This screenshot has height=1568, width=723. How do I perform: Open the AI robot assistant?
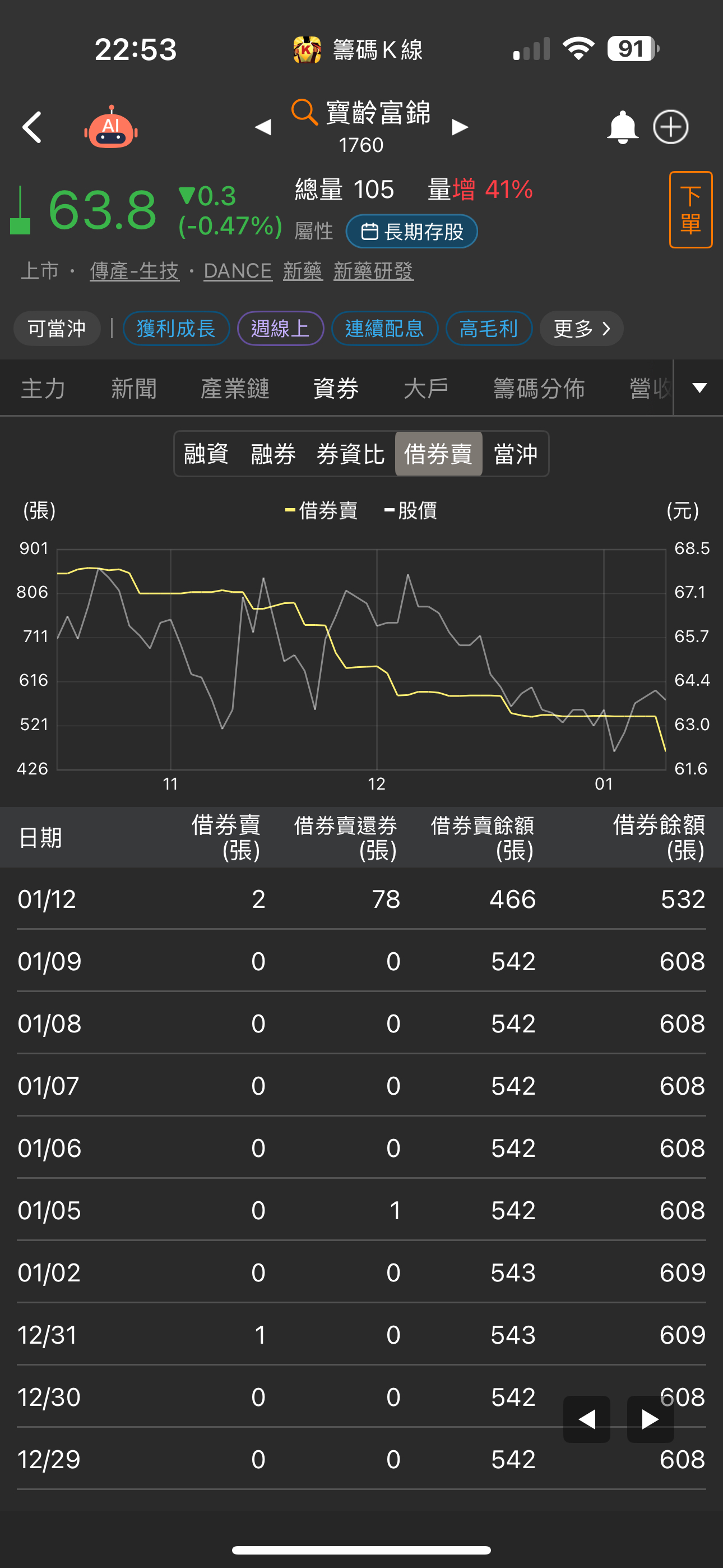(111, 128)
